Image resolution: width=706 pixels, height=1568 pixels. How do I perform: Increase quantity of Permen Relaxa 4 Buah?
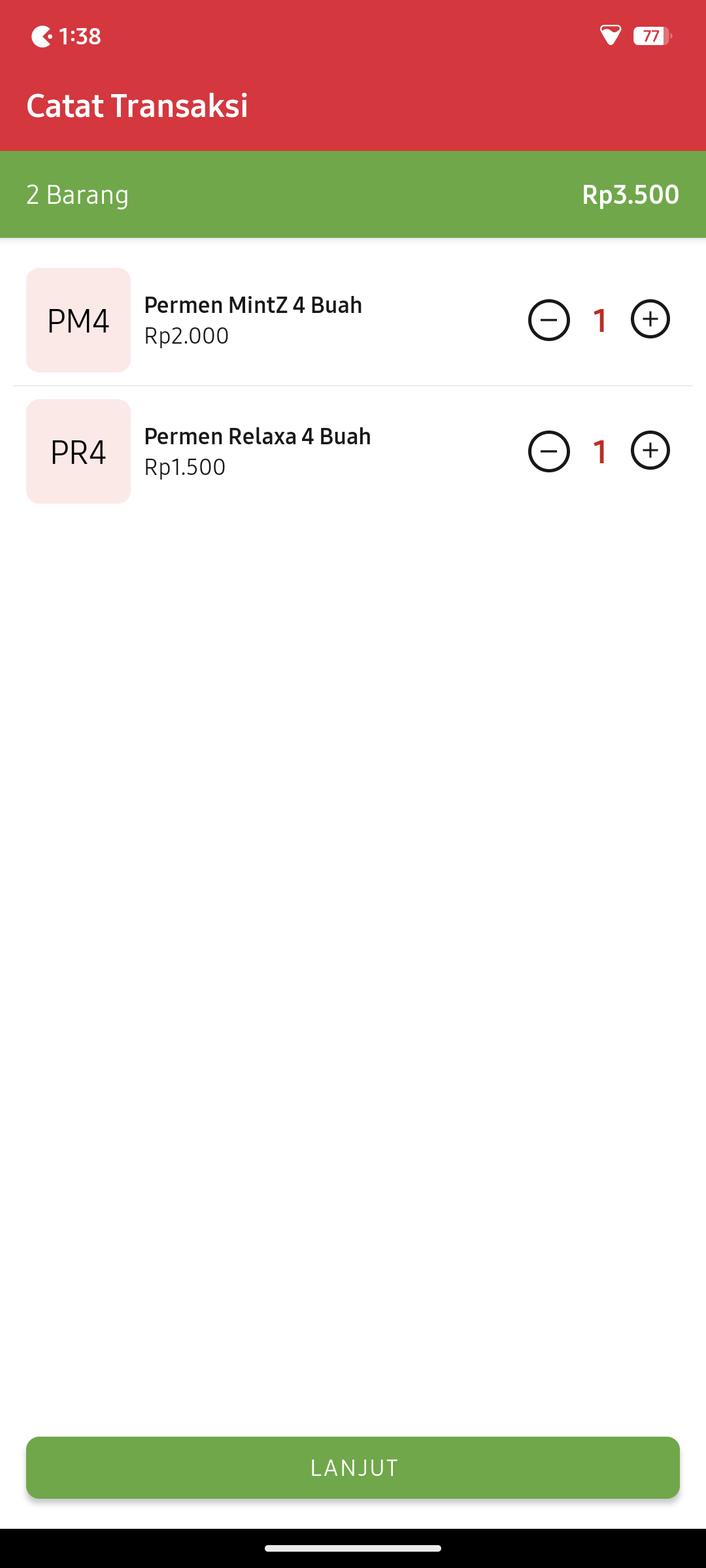pyautogui.click(x=649, y=451)
